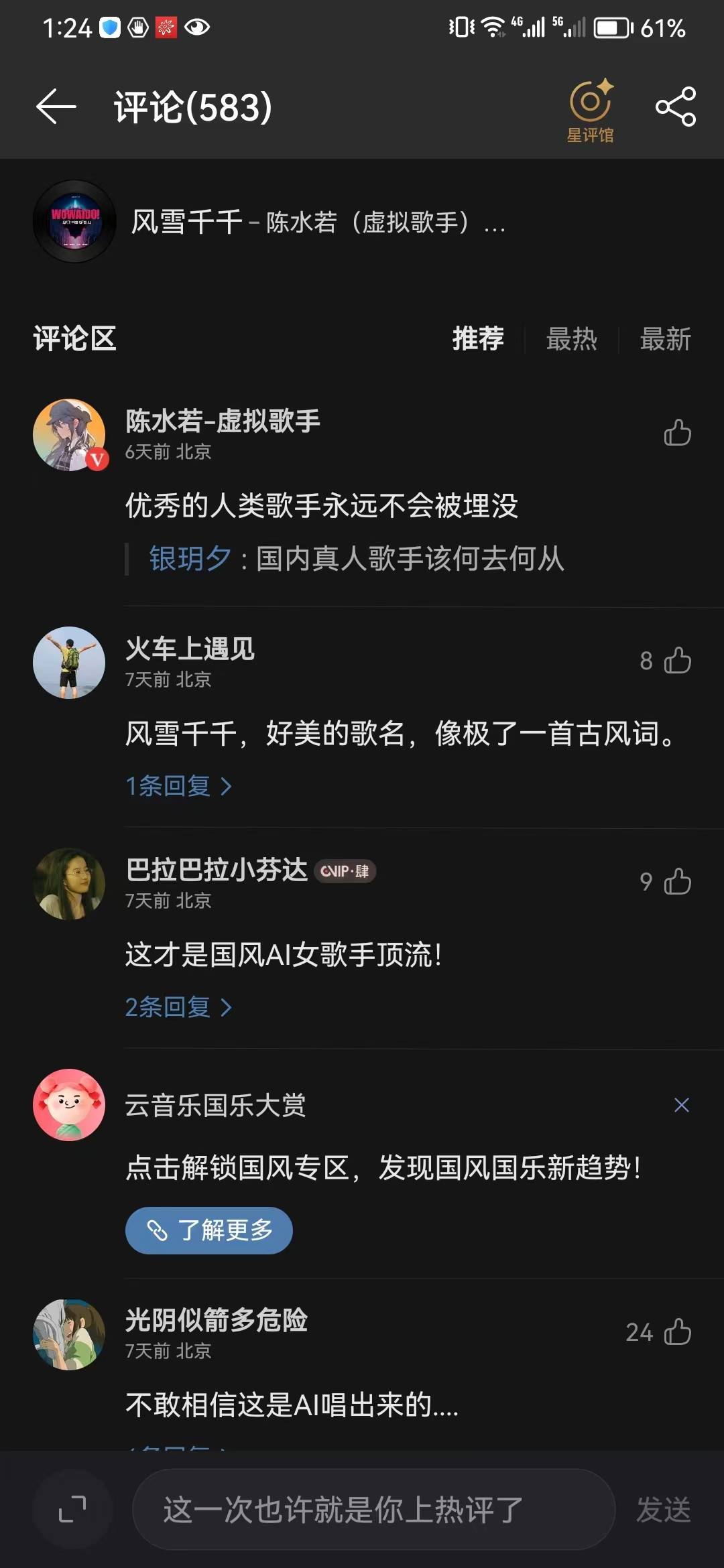Image resolution: width=724 pixels, height=1568 pixels.
Task: Expand the 1条回复 reply thread
Action: (x=178, y=785)
